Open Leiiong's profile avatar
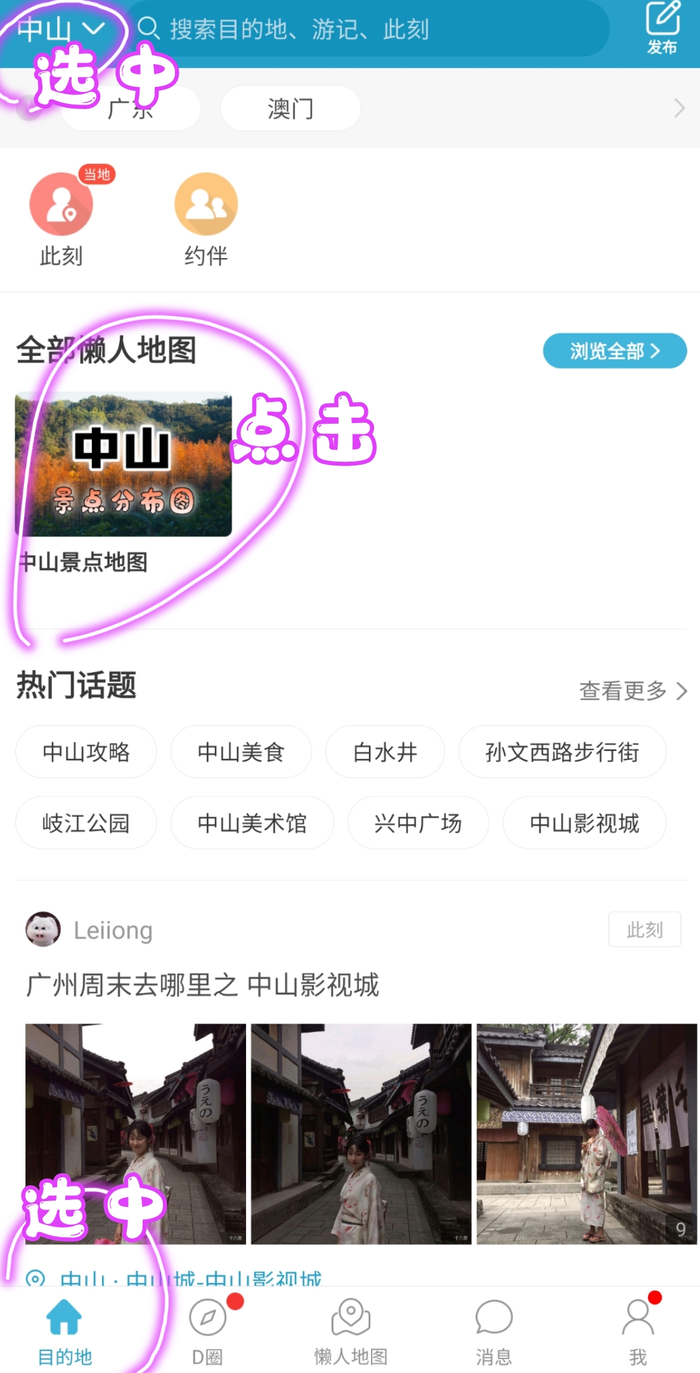700x1373 pixels. click(x=43, y=930)
